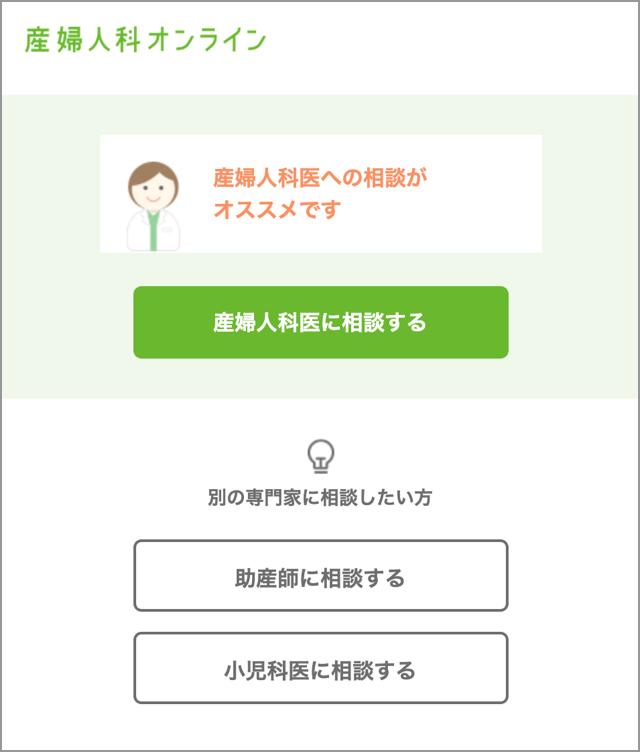Image resolution: width=640 pixels, height=752 pixels.
Task: Tap the green 産婦人科医に相談する button
Action: point(320,322)
